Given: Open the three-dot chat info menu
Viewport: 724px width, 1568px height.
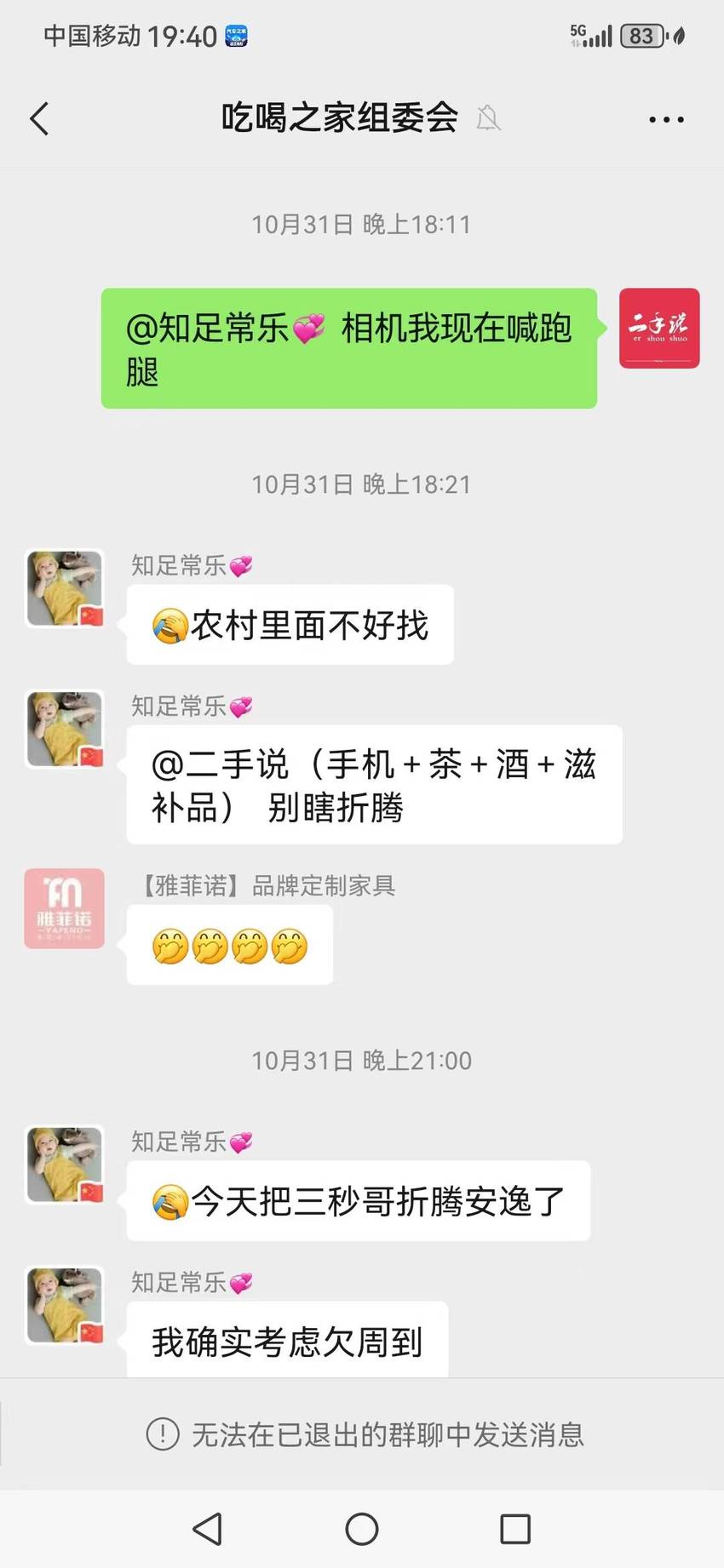Looking at the screenshot, I should coord(666,119).
